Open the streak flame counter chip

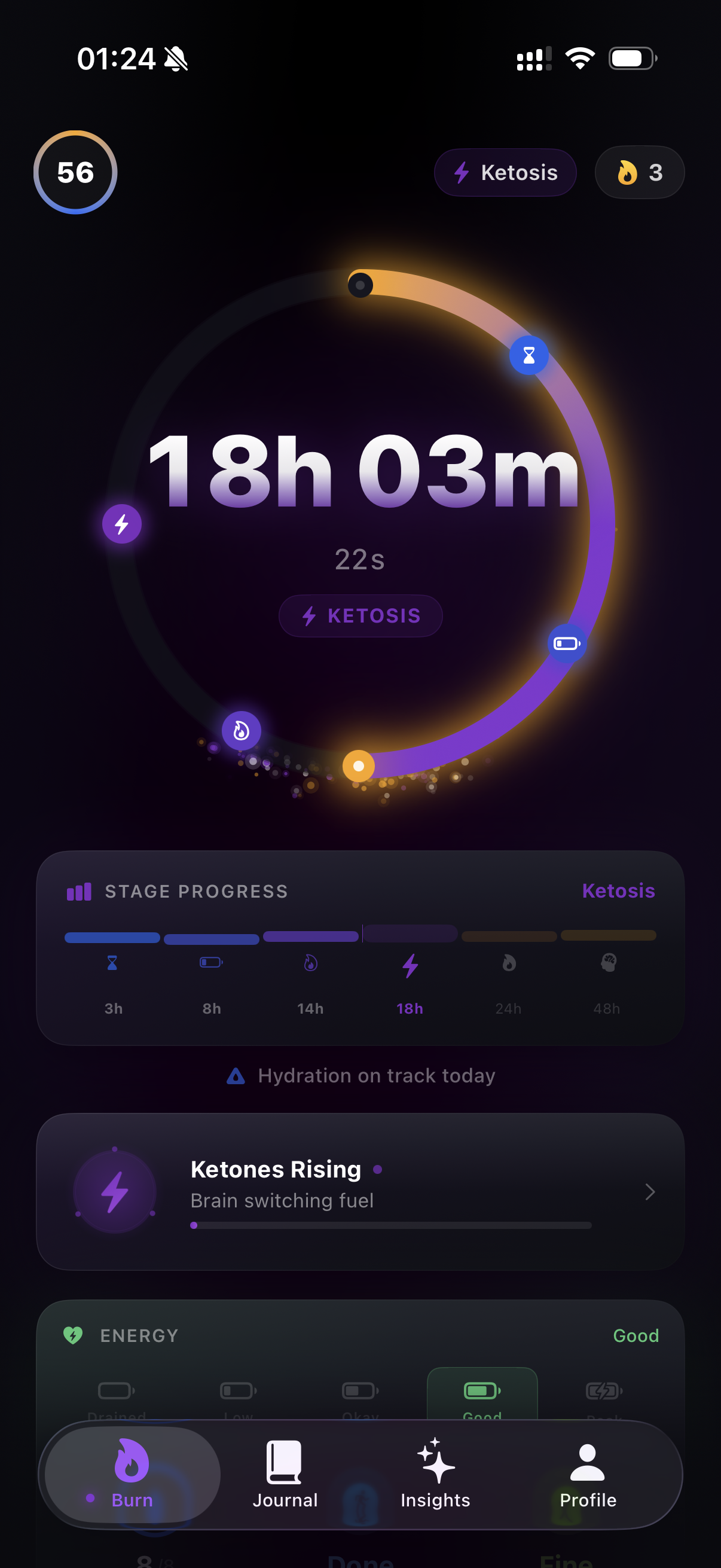(639, 172)
